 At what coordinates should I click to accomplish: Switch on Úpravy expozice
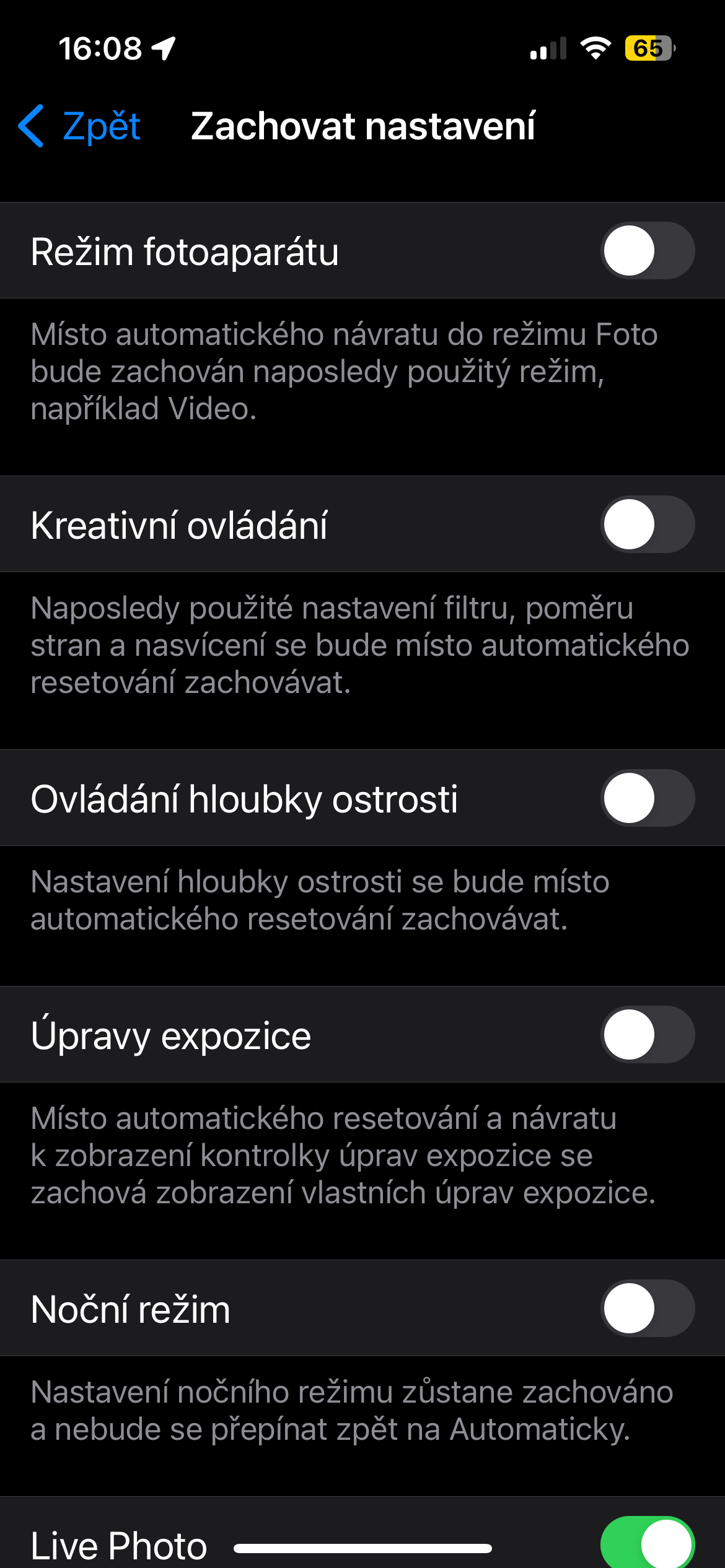(647, 1035)
